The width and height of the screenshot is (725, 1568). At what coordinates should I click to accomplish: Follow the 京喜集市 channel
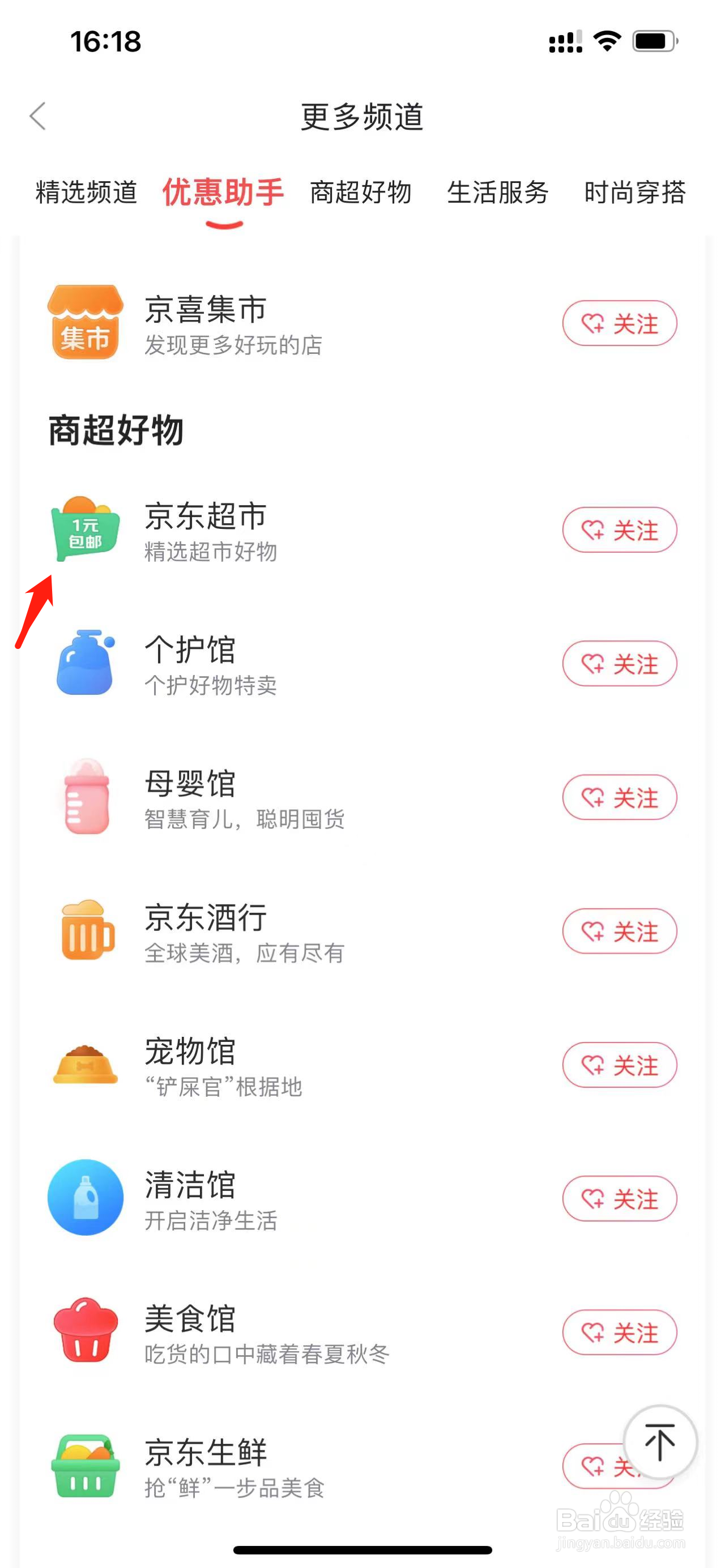(x=619, y=323)
